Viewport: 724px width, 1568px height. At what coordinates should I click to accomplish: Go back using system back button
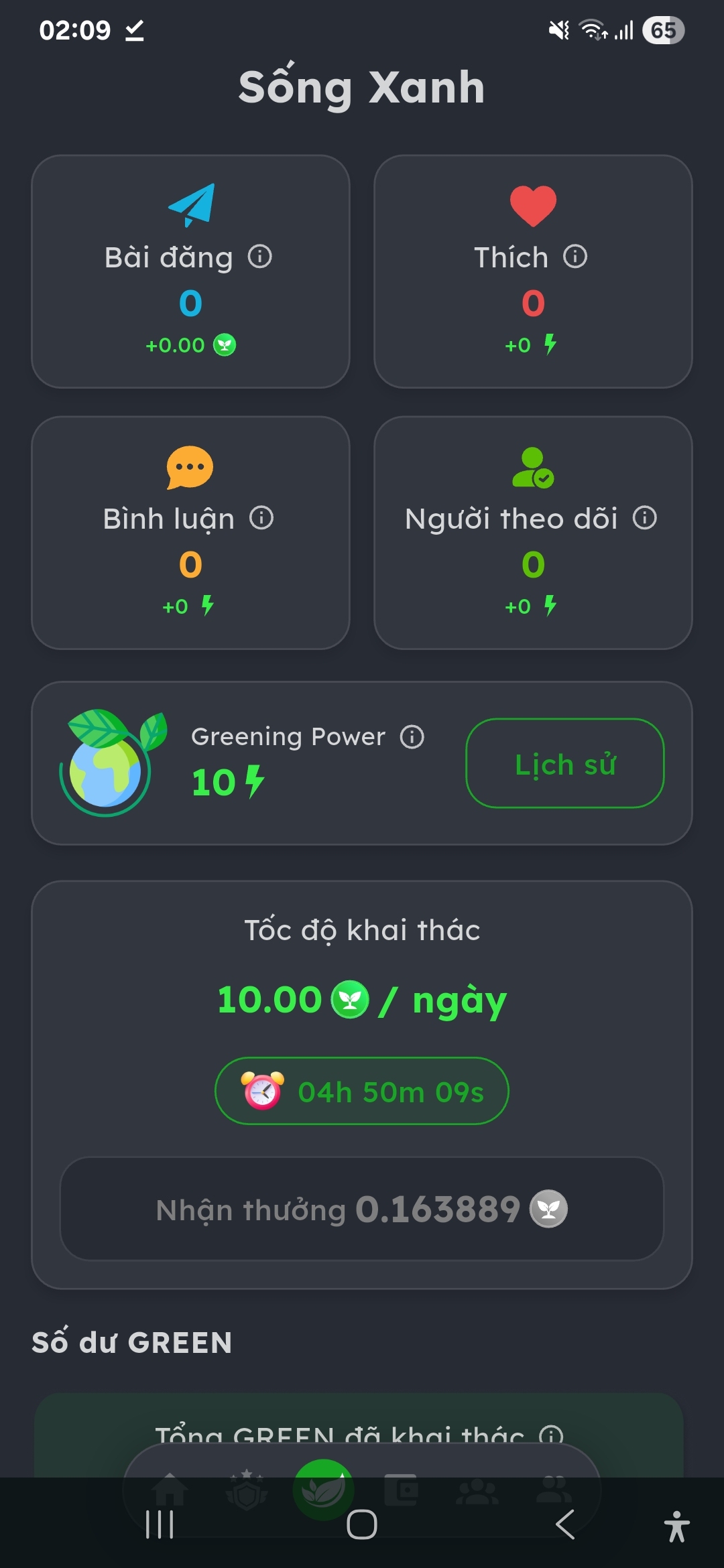coord(565,1525)
